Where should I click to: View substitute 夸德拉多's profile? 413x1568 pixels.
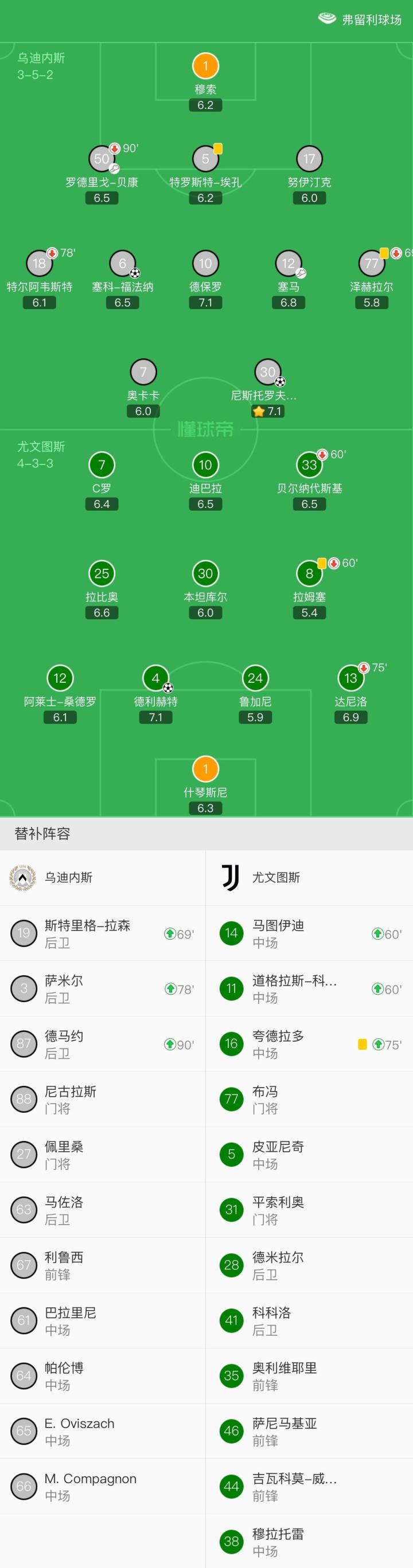pyautogui.click(x=309, y=1044)
